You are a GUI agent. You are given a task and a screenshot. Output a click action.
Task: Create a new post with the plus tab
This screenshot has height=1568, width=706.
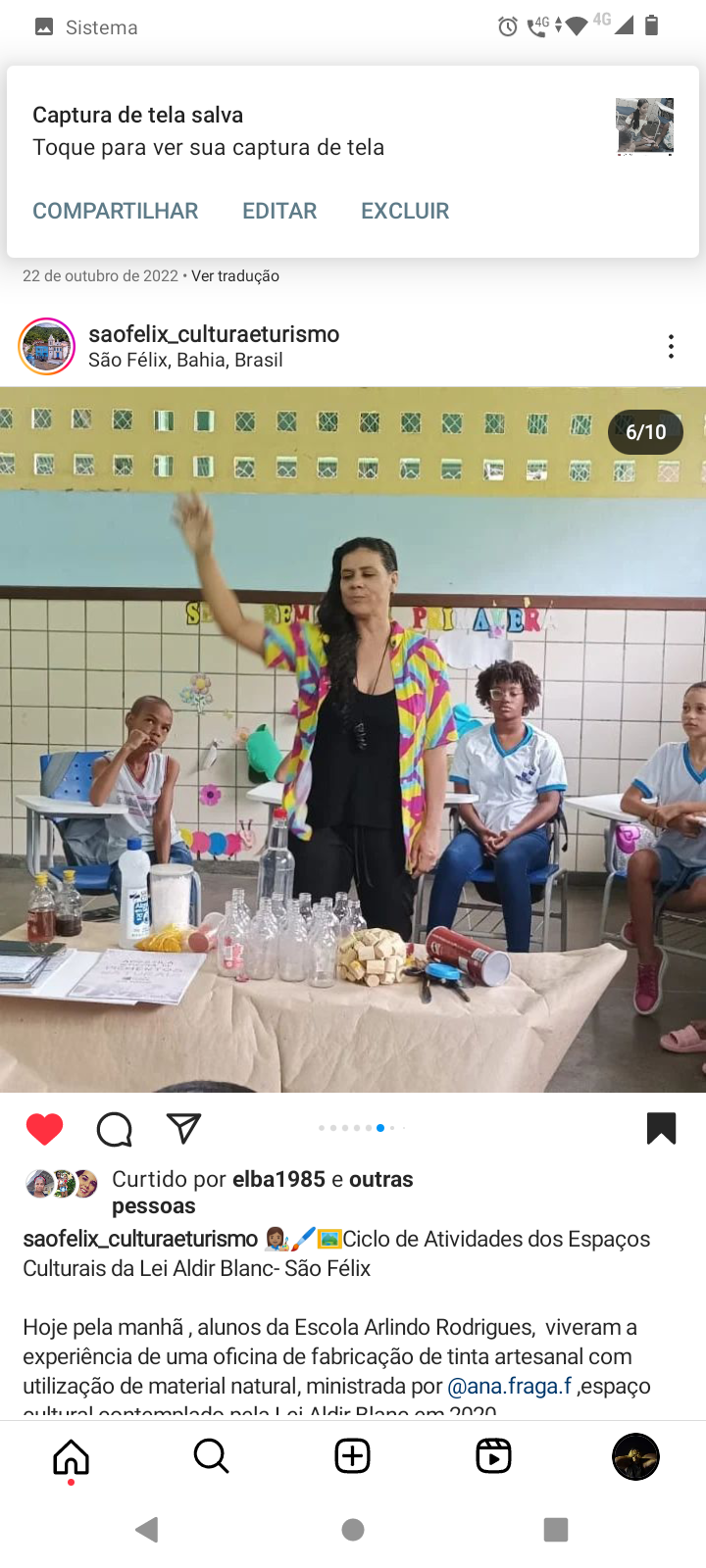point(352,1457)
